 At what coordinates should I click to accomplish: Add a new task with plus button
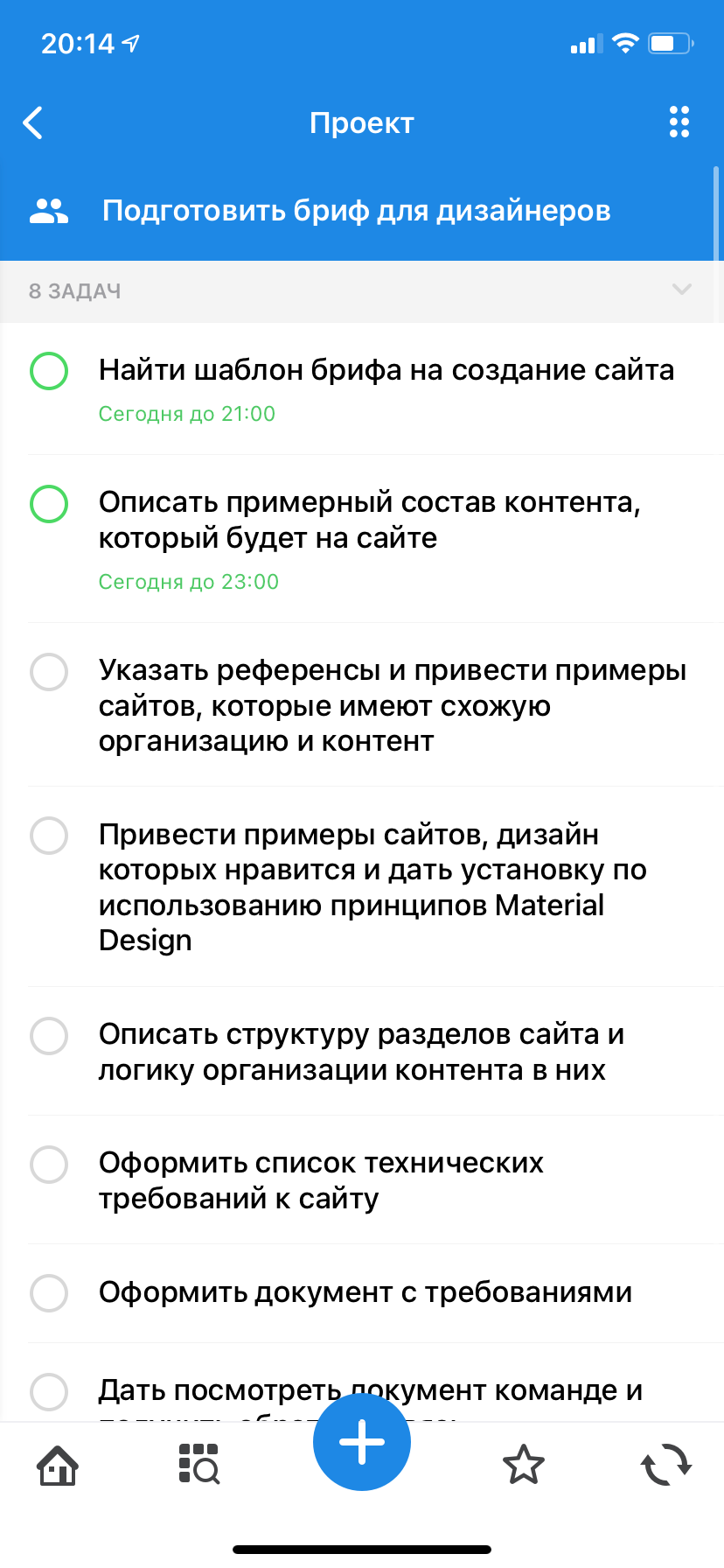coord(362,1442)
